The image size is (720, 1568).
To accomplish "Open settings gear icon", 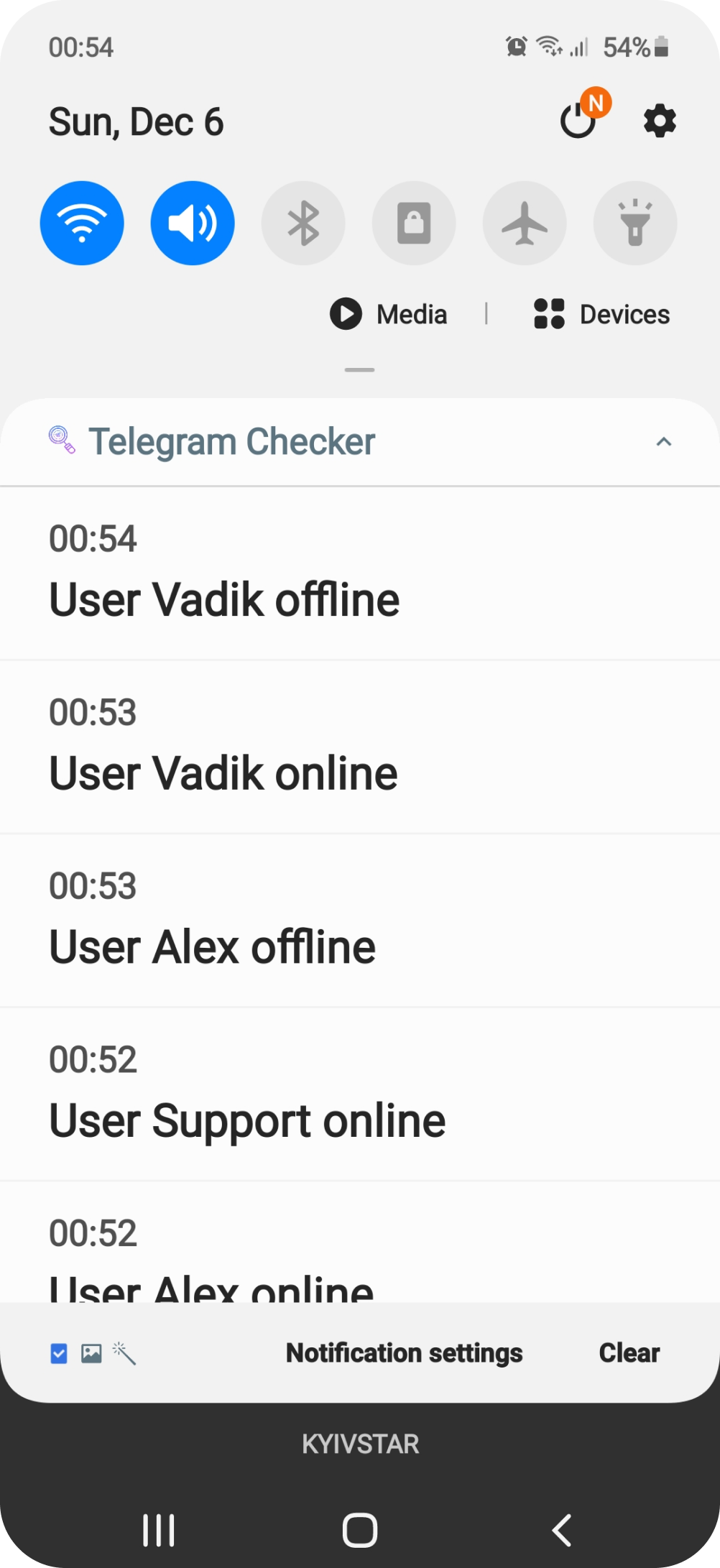I will point(660,121).
